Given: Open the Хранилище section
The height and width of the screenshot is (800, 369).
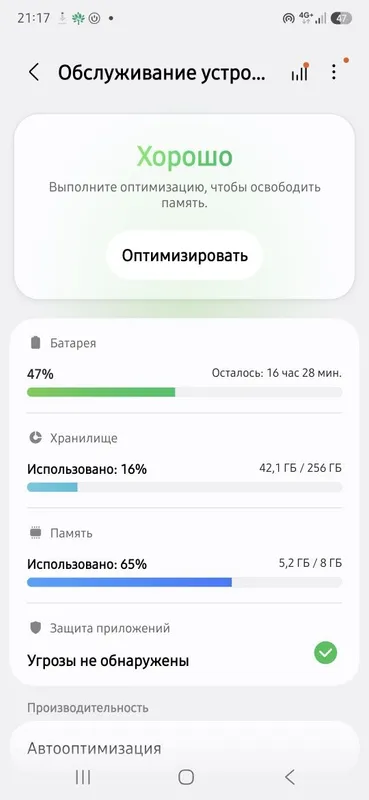Looking at the screenshot, I should [184, 461].
